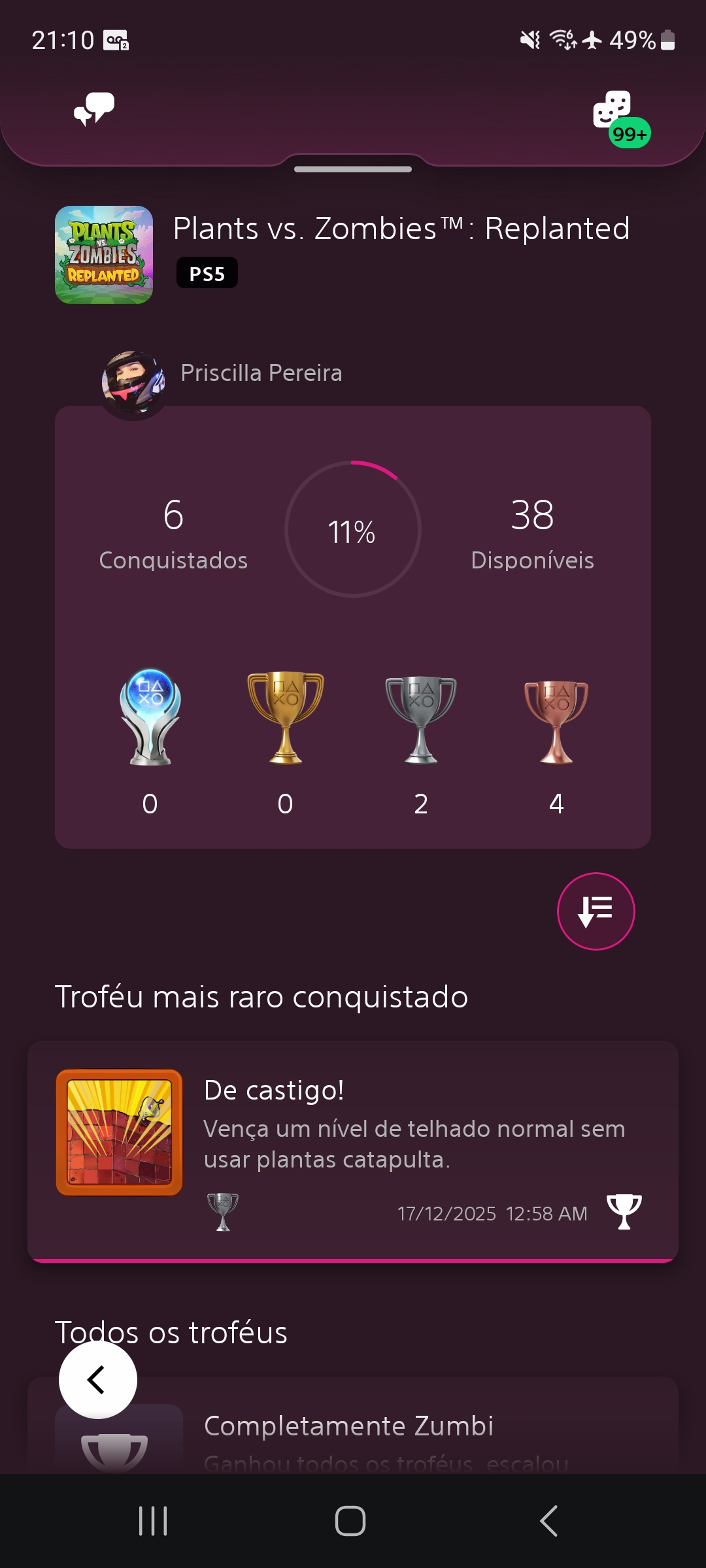The image size is (706, 1568).
Task: View Priscilla Pereira's profile avatar
Action: point(133,384)
